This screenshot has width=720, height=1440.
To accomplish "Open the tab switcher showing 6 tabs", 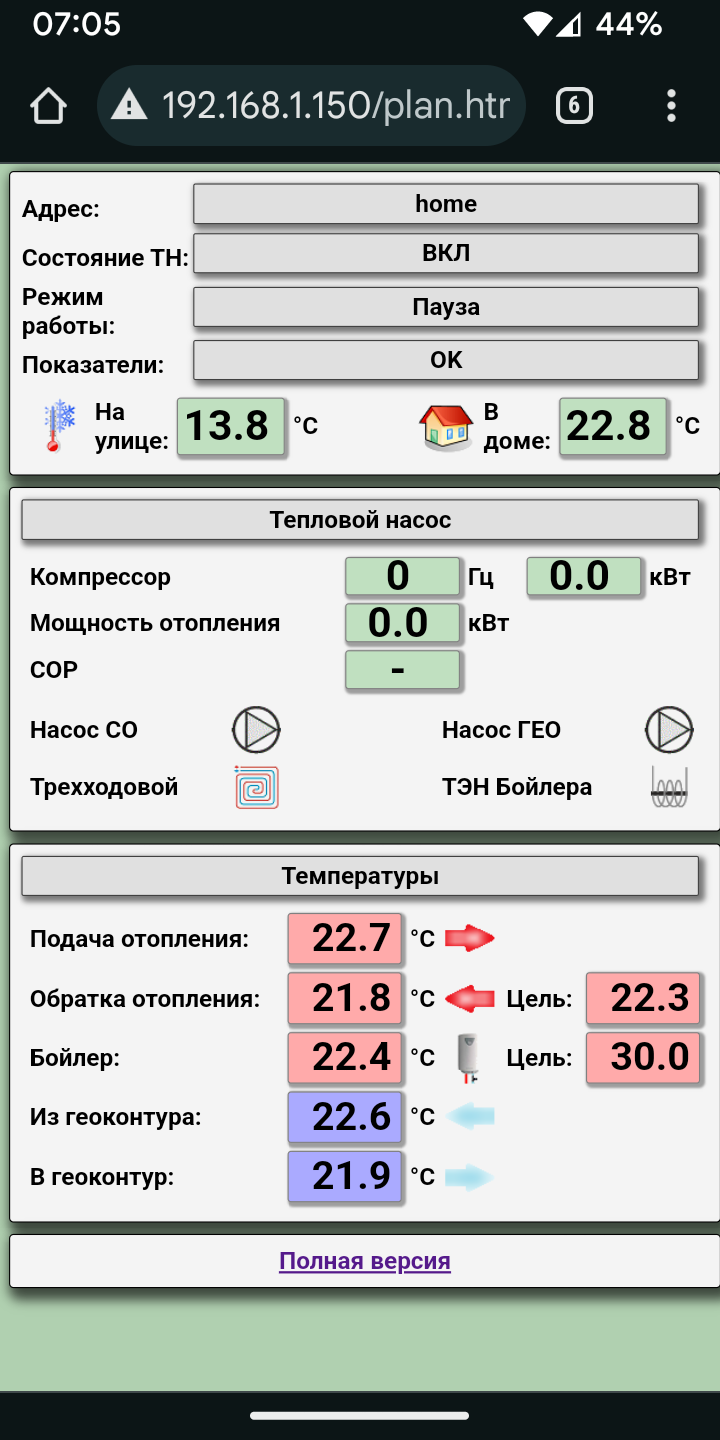I will click(574, 105).
